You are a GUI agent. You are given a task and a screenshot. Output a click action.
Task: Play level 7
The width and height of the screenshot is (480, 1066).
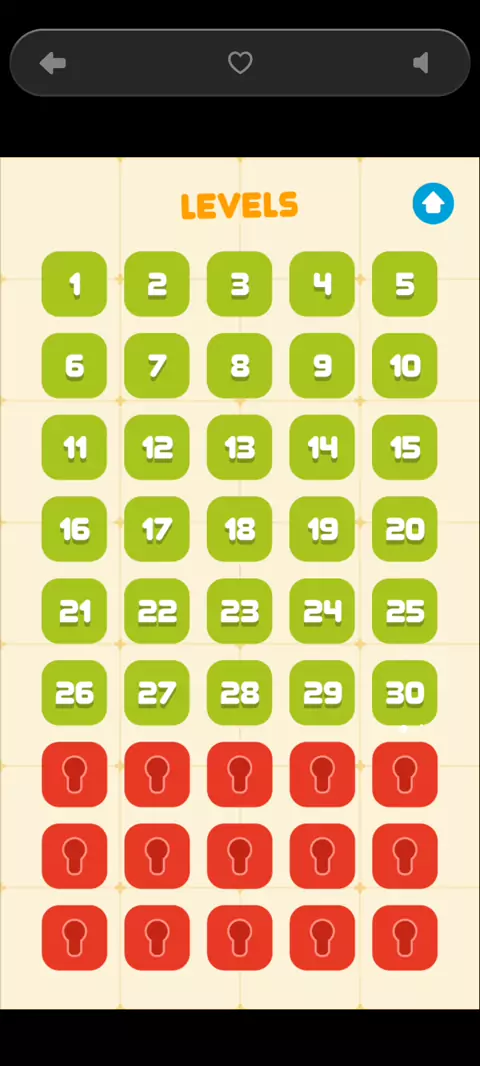coord(157,366)
